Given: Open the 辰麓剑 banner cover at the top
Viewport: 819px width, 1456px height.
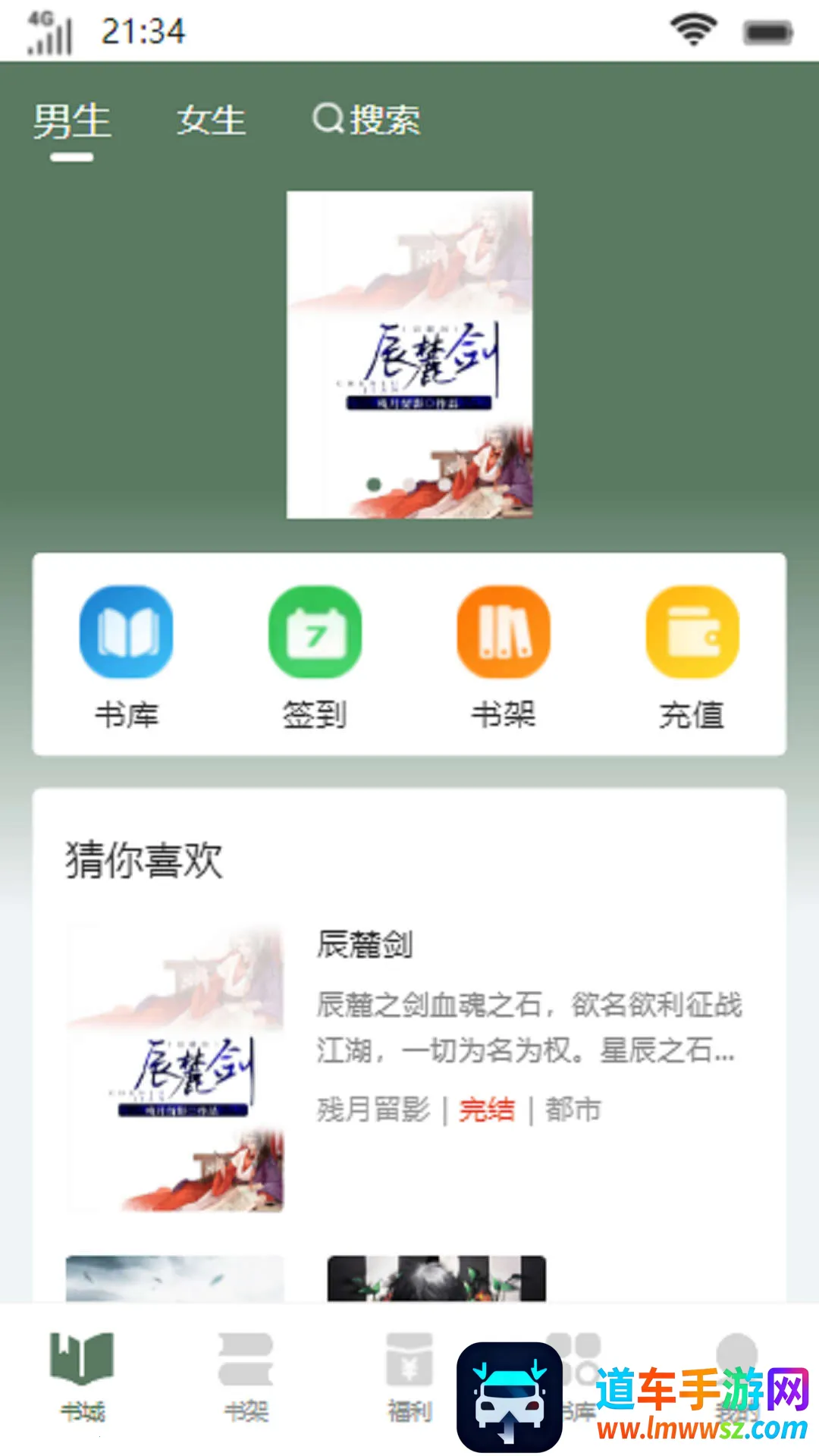Looking at the screenshot, I should click(x=409, y=355).
